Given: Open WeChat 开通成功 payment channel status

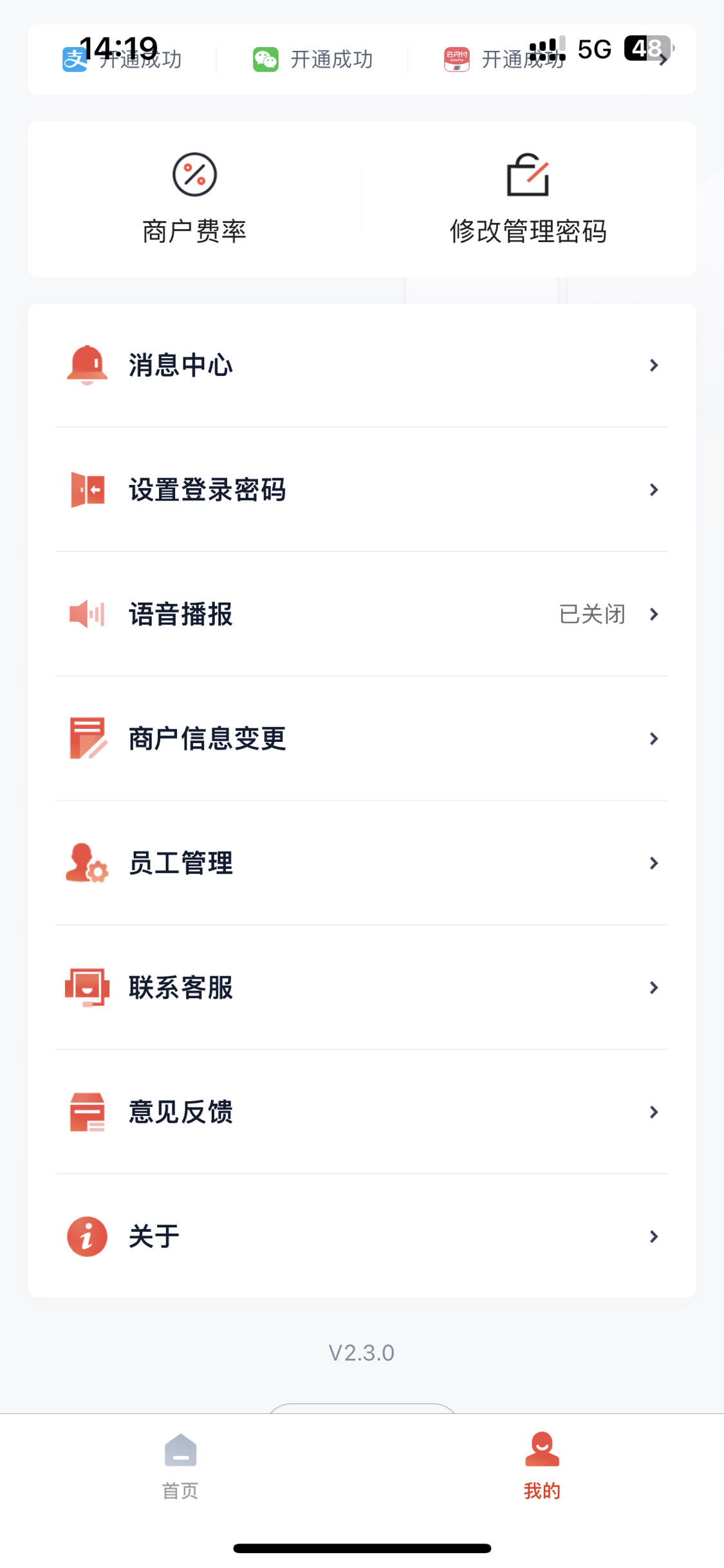Looking at the screenshot, I should pyautogui.click(x=313, y=59).
